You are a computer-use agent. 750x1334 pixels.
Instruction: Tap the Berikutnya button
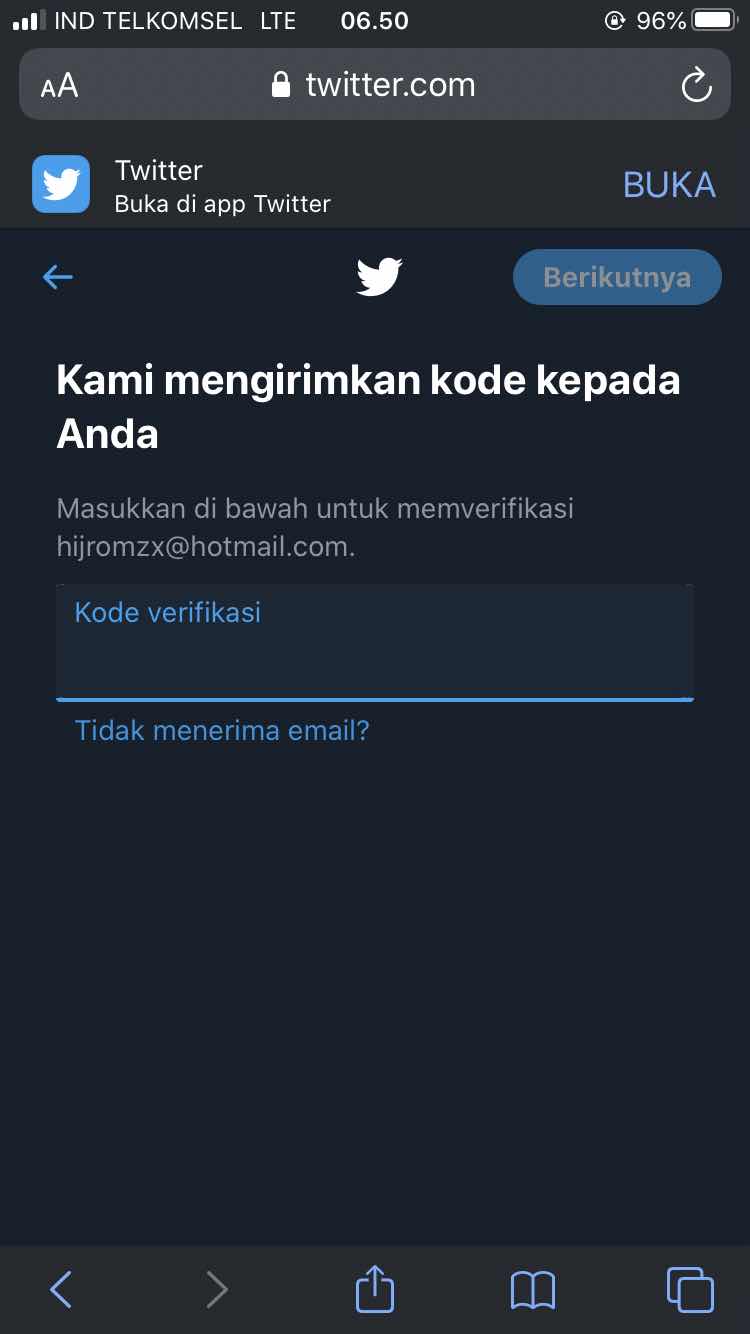tap(617, 277)
